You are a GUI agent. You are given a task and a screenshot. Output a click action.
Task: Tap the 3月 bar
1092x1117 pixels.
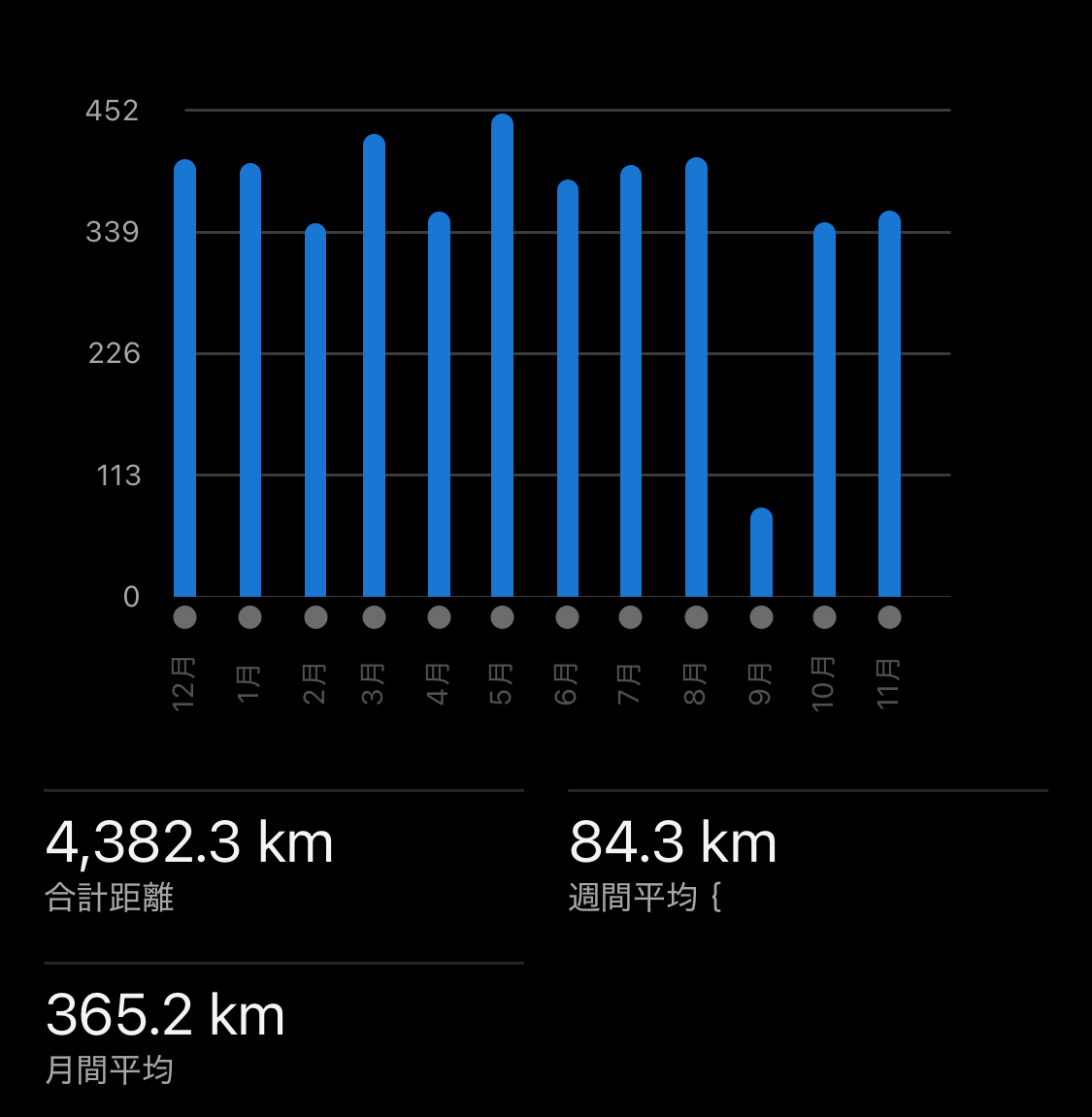click(x=374, y=366)
